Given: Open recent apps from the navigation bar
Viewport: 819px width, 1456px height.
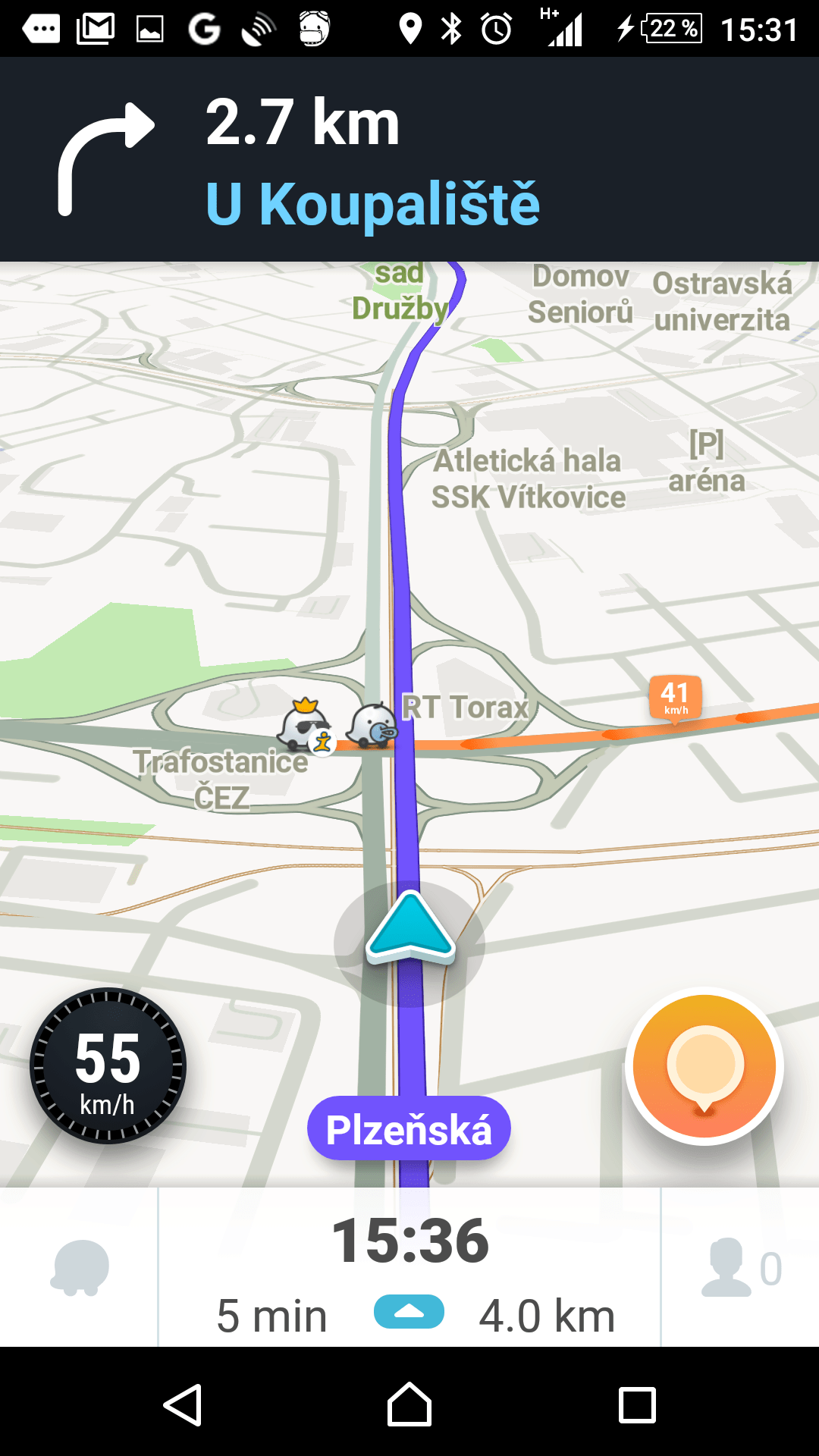Looking at the screenshot, I should click(x=637, y=1404).
